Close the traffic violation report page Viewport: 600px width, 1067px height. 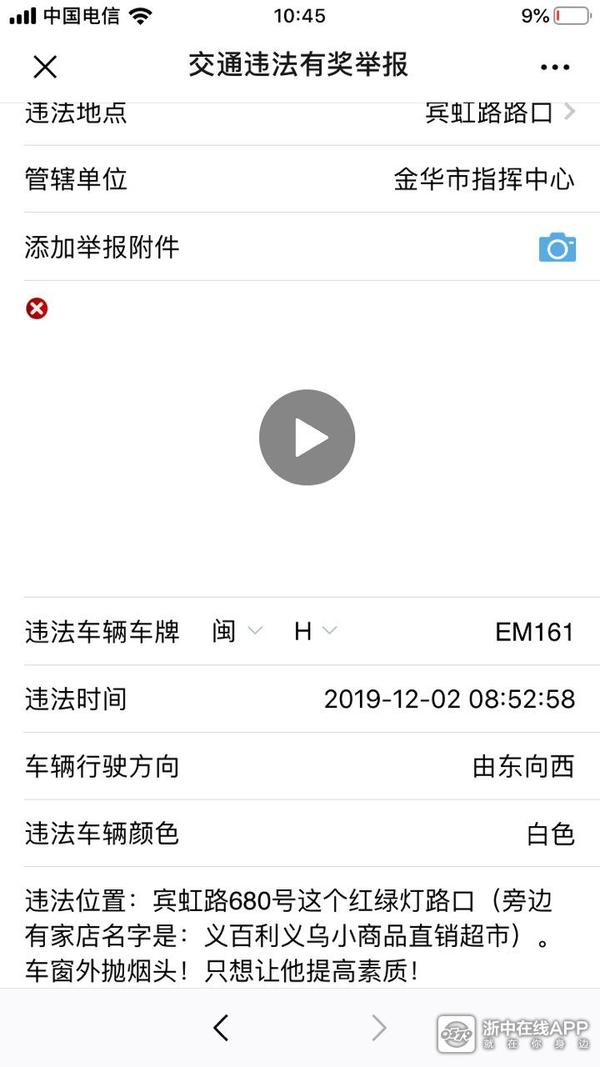(45, 67)
